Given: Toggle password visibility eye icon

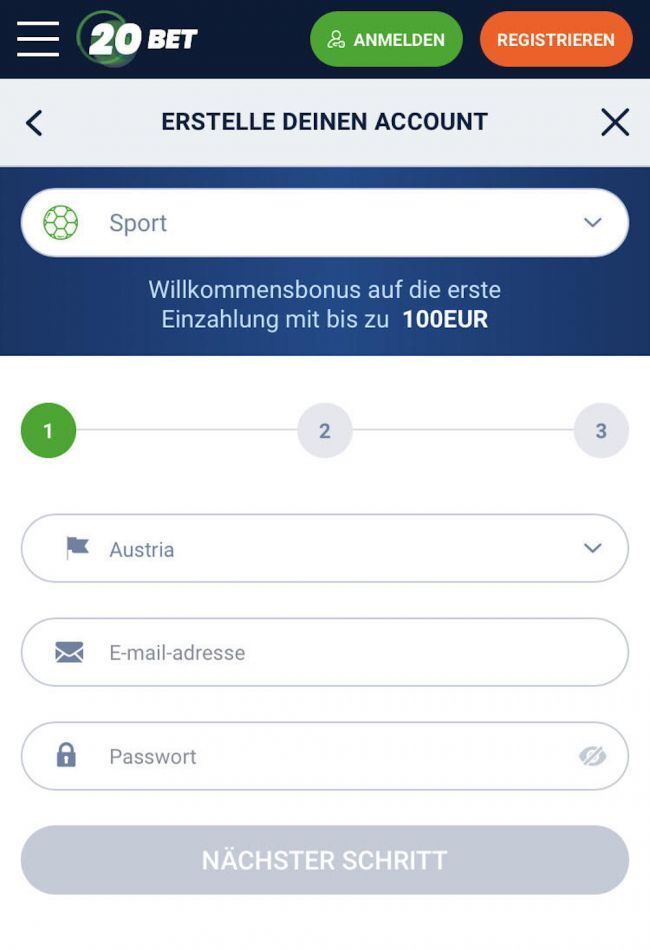Looking at the screenshot, I should [592, 757].
